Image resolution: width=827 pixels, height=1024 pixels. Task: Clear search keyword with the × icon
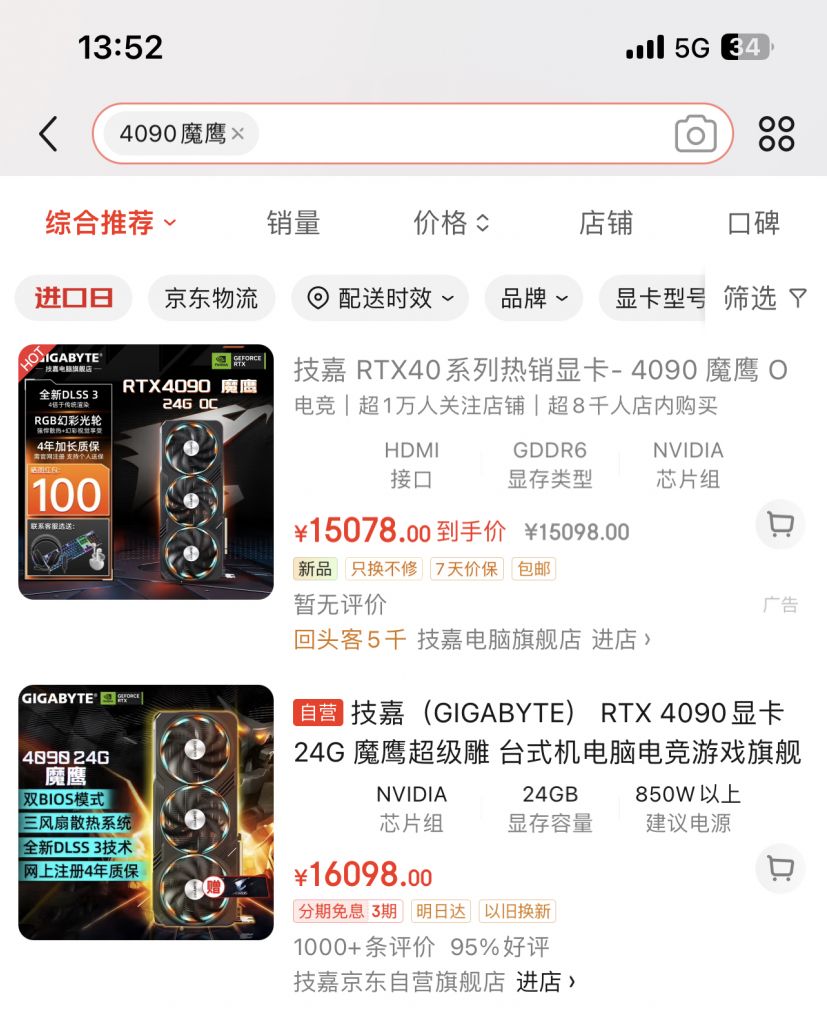pyautogui.click(x=236, y=132)
